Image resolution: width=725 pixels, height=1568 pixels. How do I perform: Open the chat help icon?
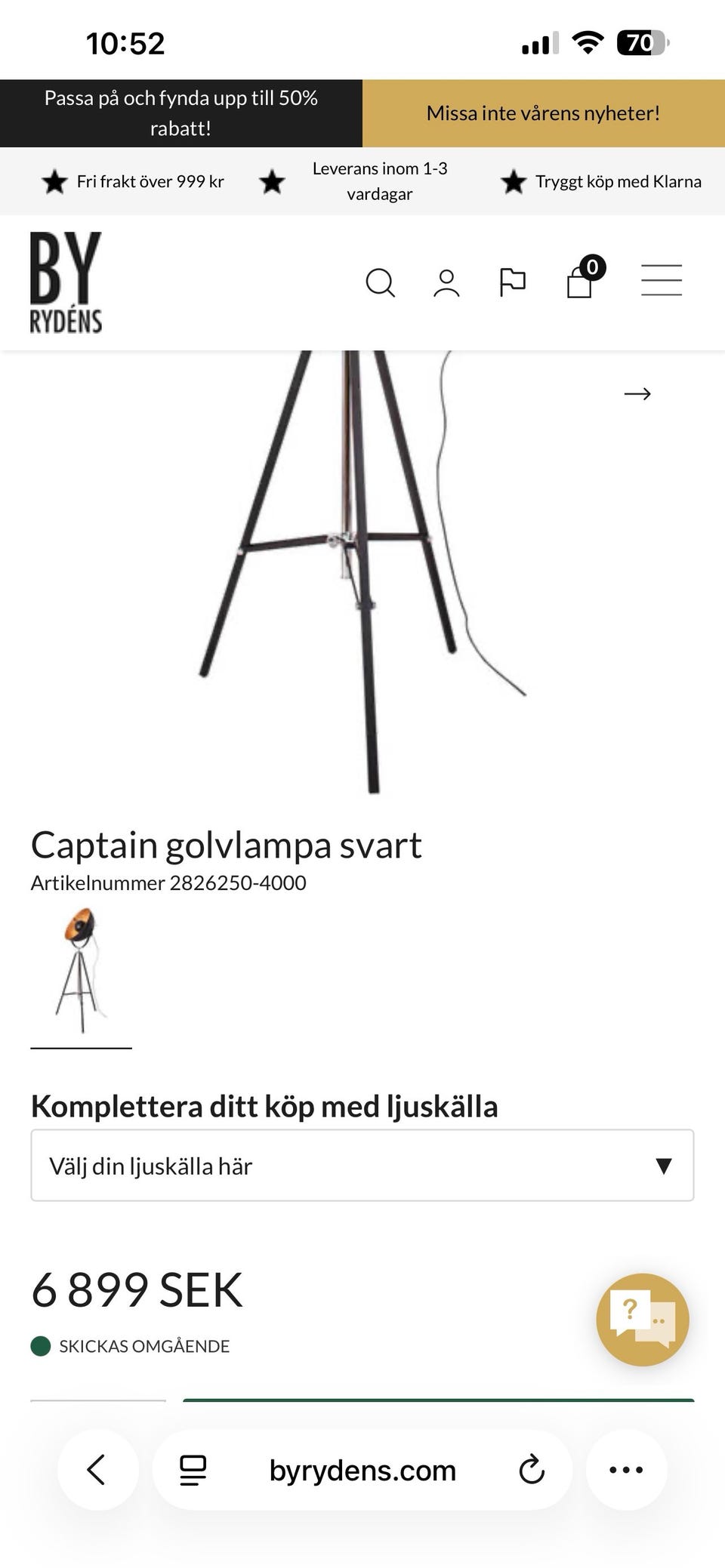(643, 1317)
